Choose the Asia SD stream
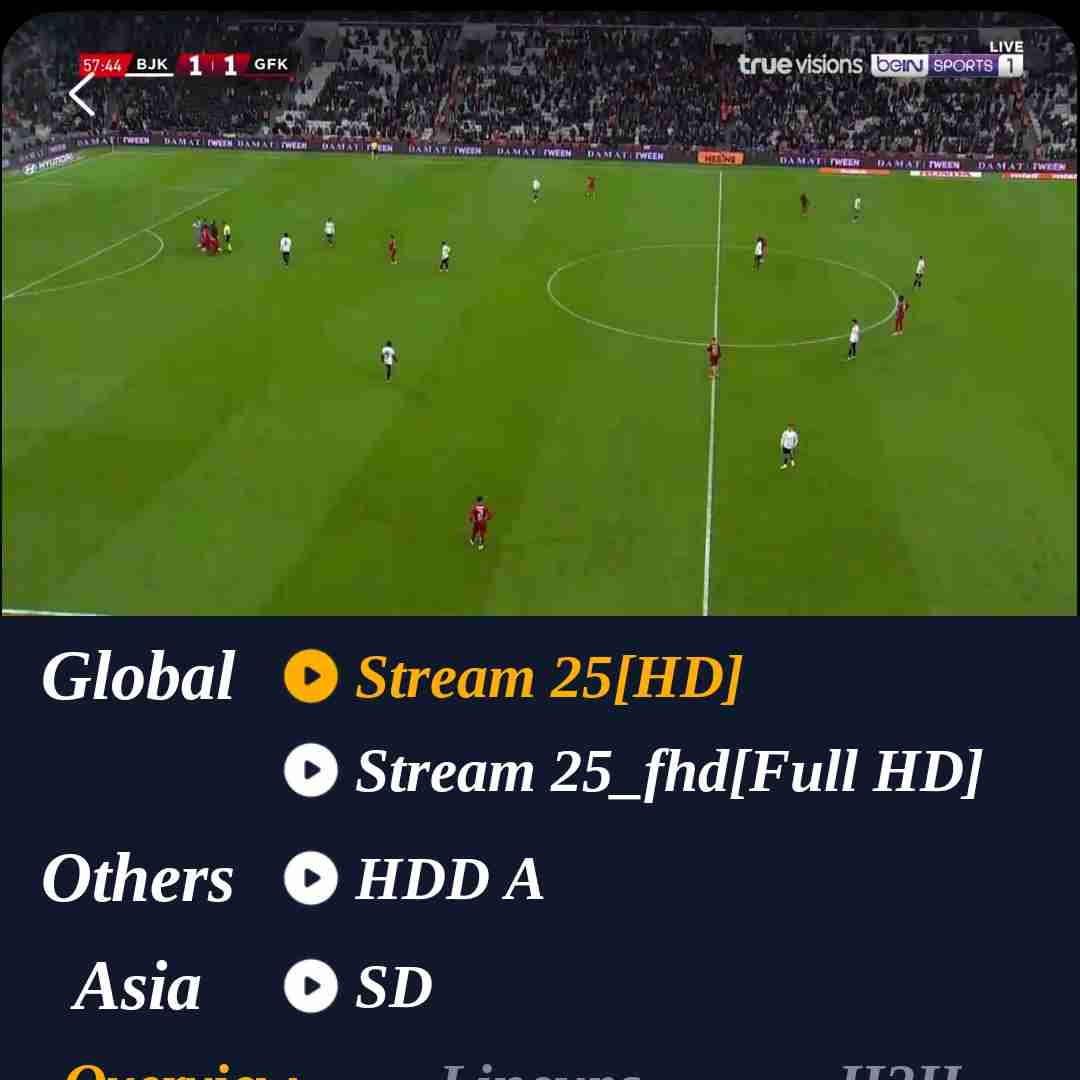 pyautogui.click(x=394, y=987)
